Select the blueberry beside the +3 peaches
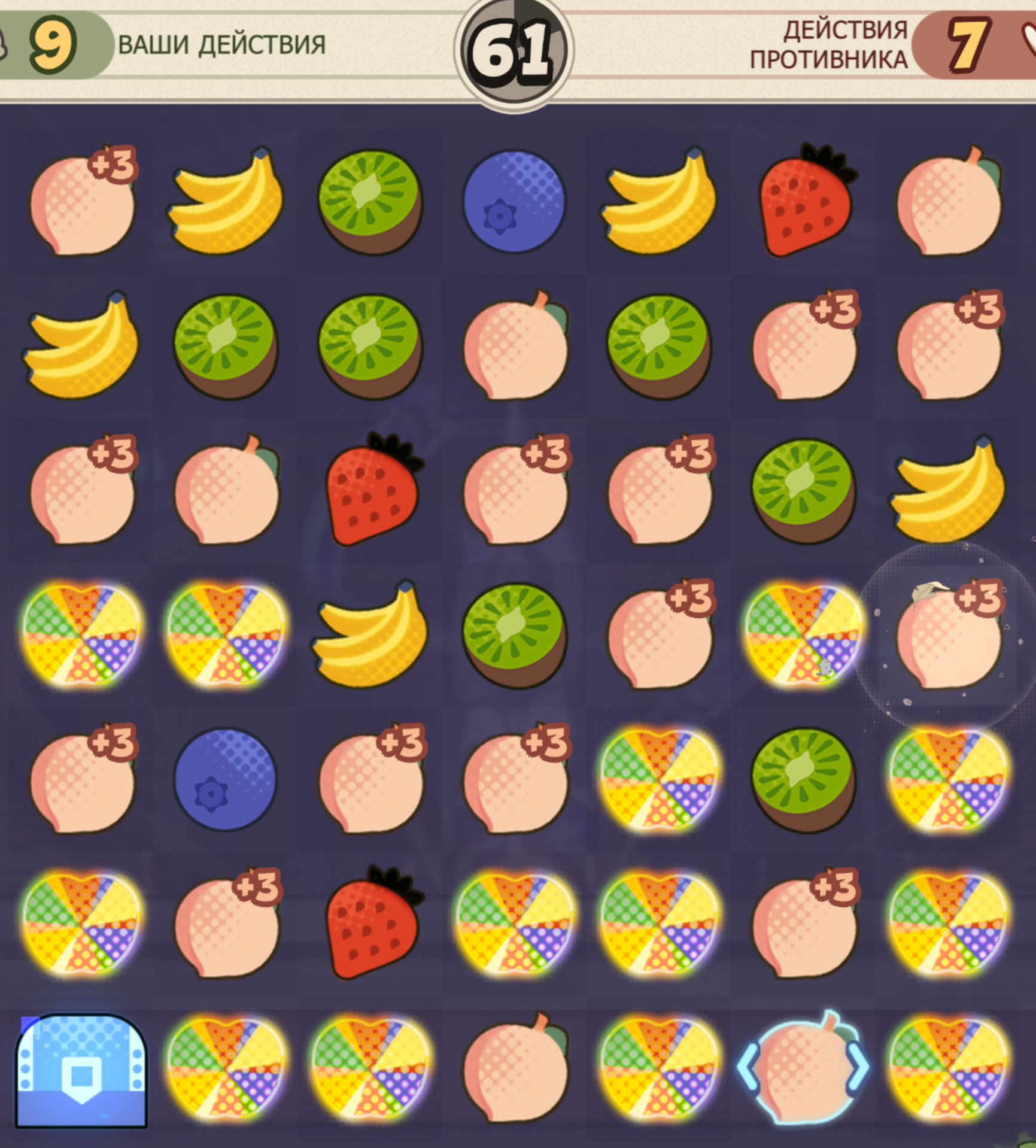This screenshot has width=1036, height=1148. pyautogui.click(x=226, y=779)
